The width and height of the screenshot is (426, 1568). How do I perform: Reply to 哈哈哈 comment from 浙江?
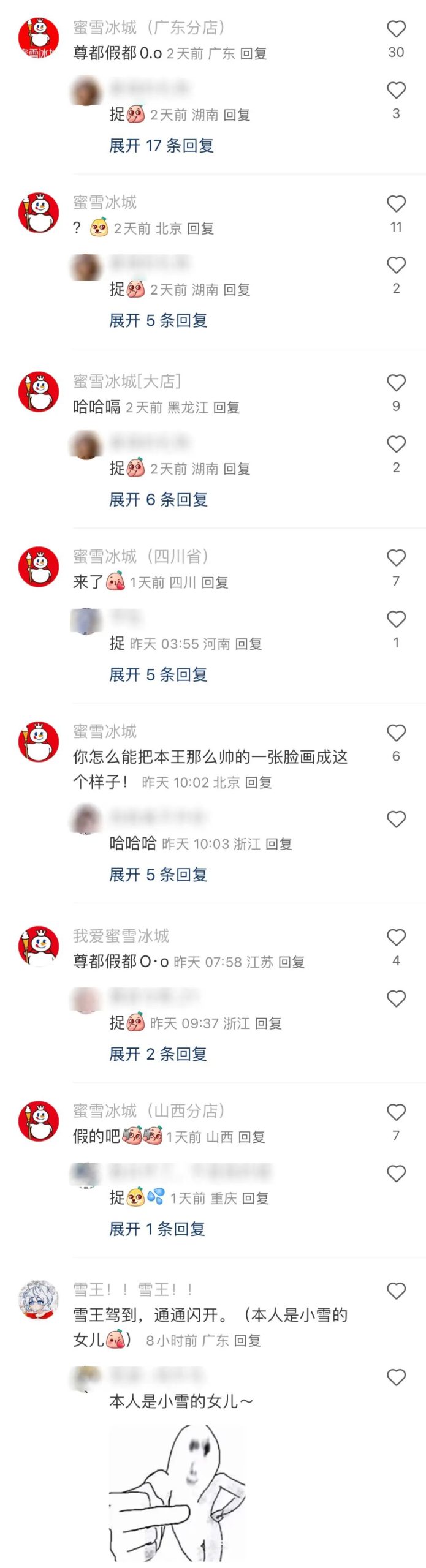[278, 844]
